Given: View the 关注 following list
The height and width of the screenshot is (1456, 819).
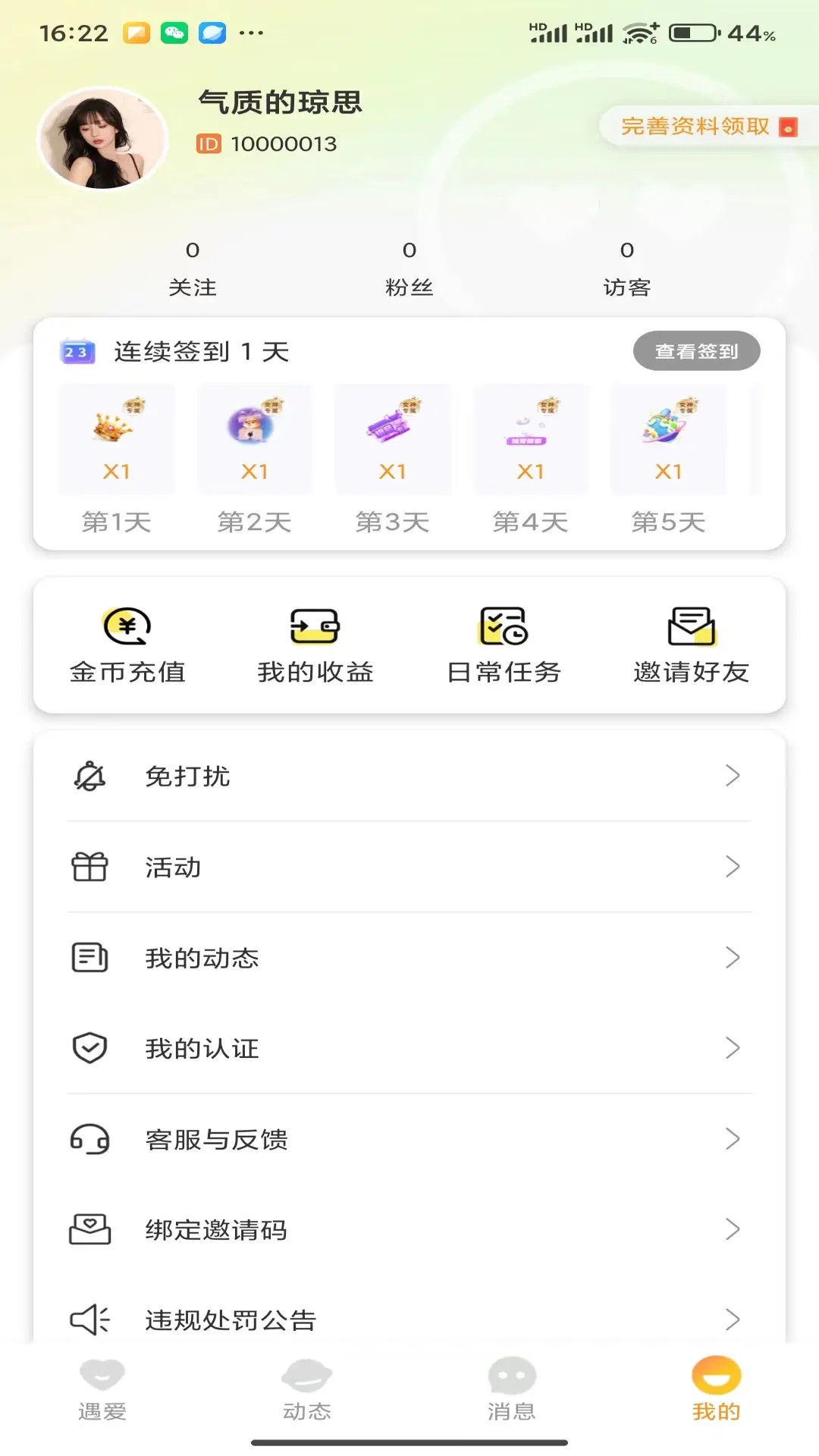Looking at the screenshot, I should click(x=193, y=268).
